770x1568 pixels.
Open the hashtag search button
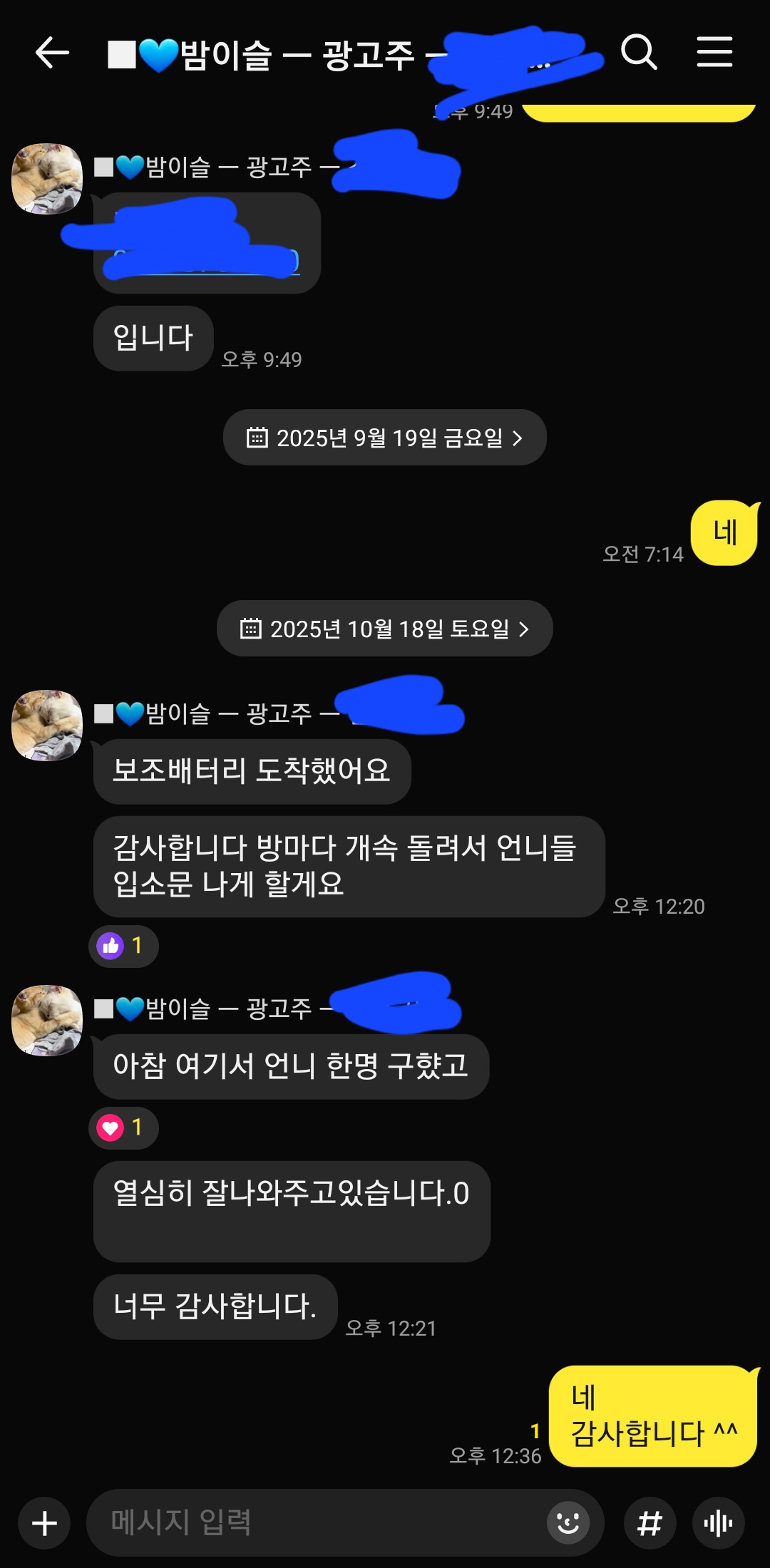[x=650, y=1524]
